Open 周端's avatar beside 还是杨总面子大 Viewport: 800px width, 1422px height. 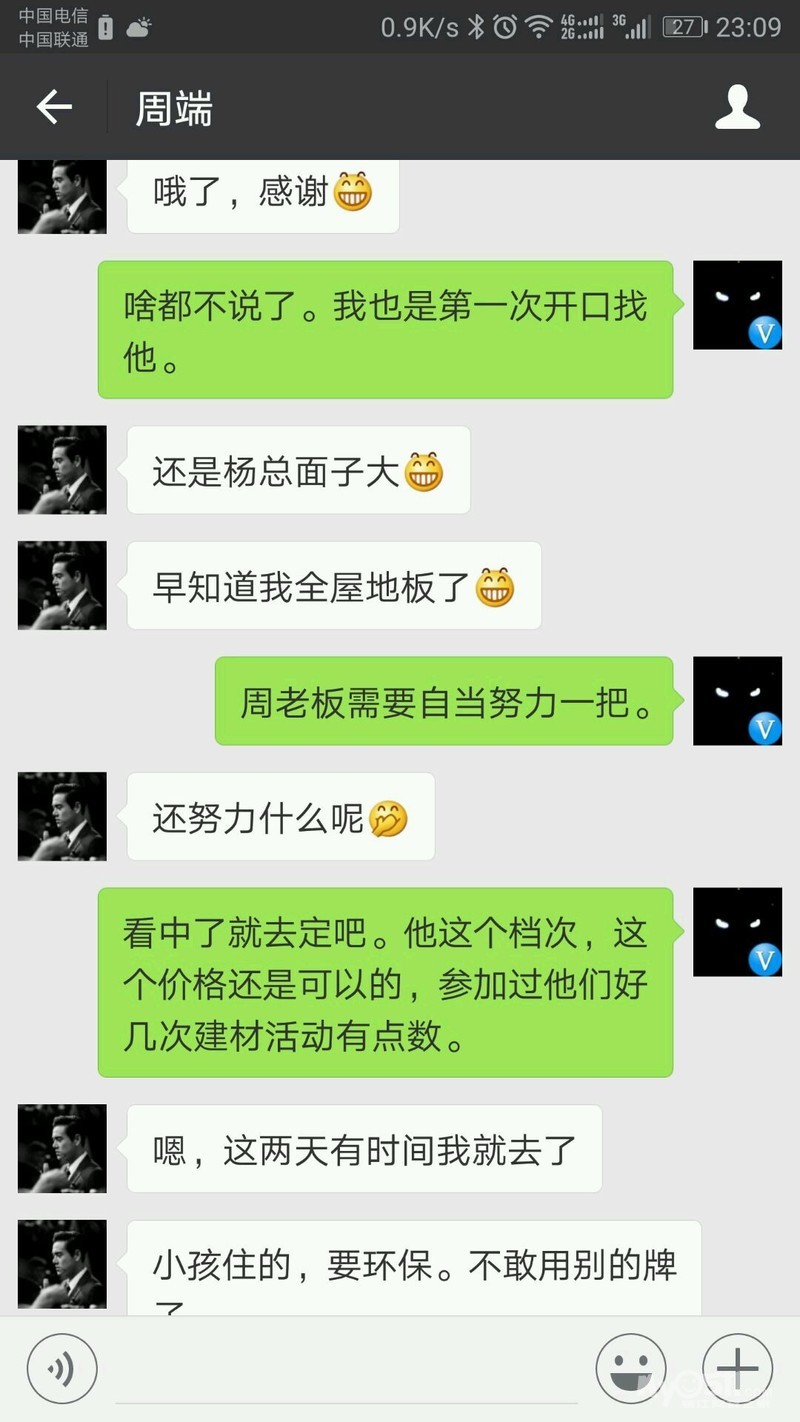click(x=62, y=470)
